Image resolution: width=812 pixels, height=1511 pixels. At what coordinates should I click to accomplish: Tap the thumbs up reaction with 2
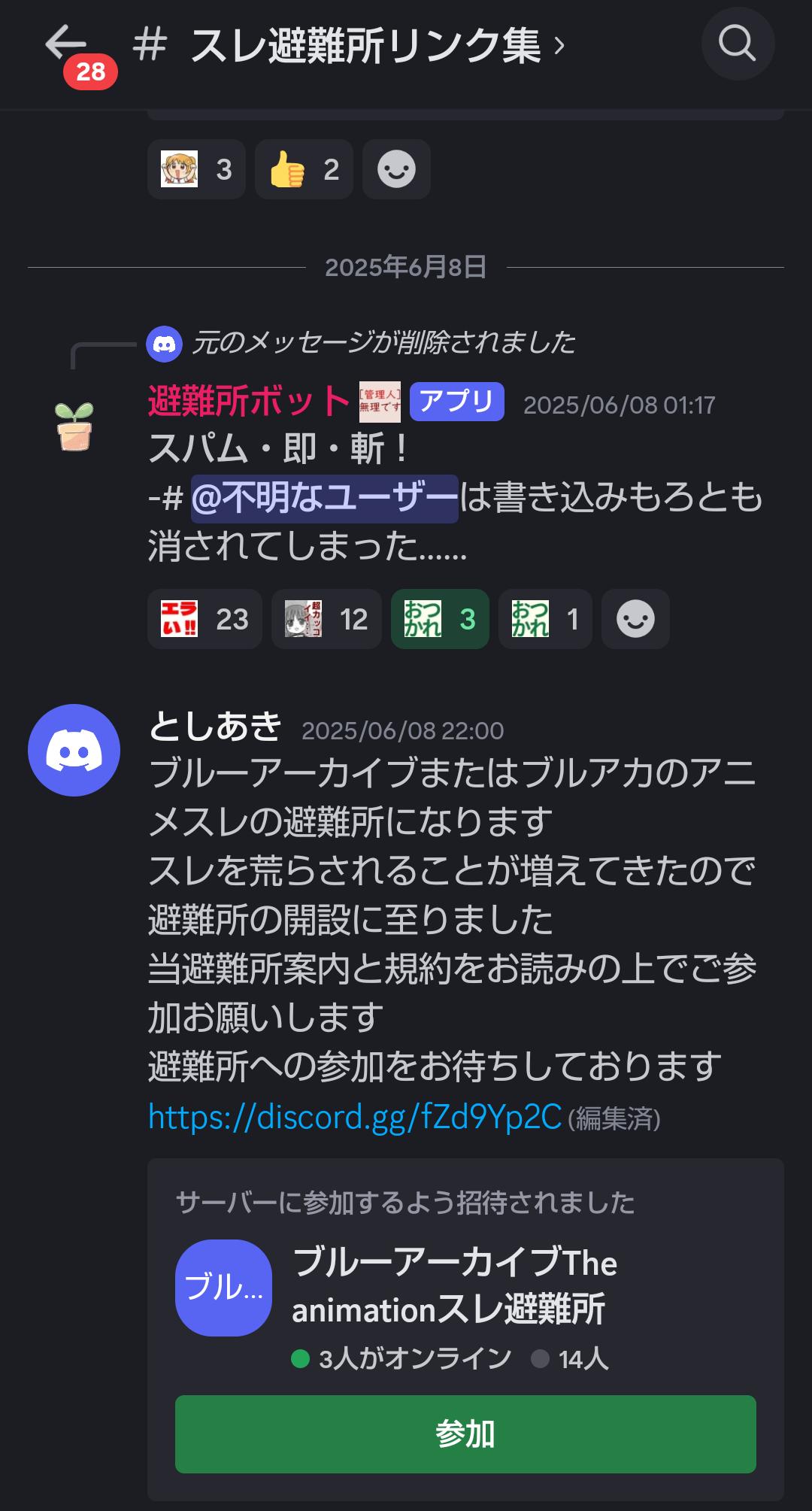click(304, 169)
